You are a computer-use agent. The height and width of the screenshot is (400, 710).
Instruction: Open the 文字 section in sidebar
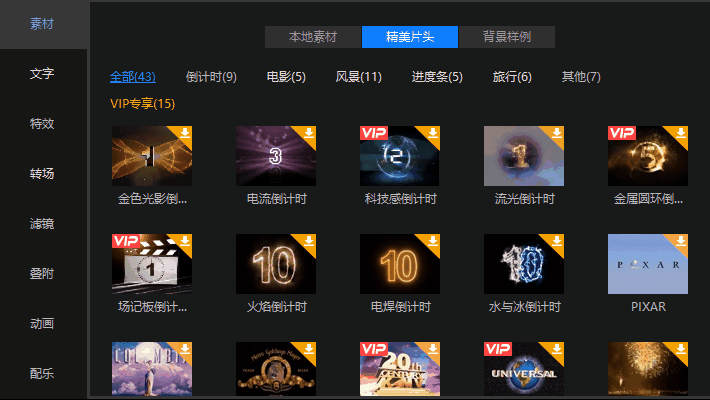pos(42,74)
